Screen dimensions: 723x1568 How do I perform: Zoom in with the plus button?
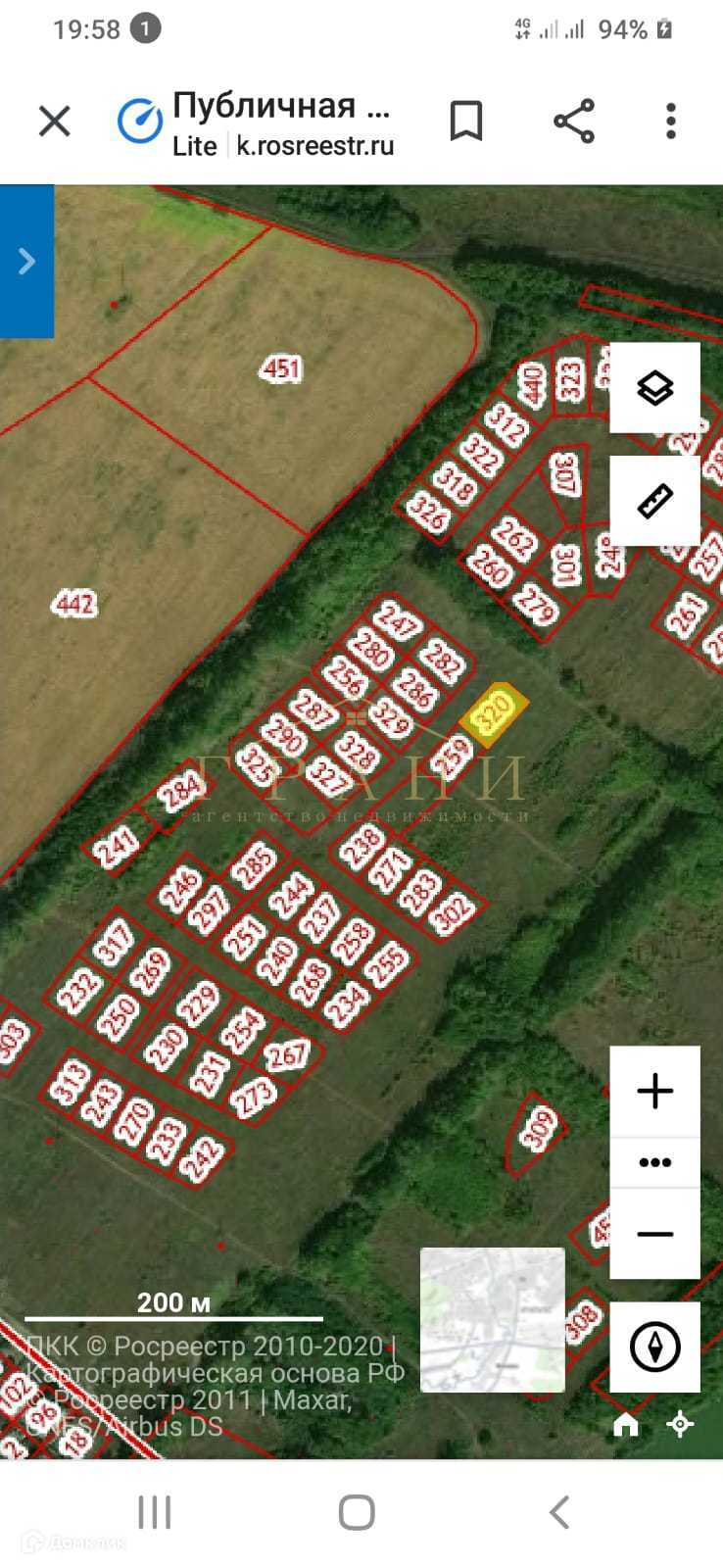coord(654,1092)
